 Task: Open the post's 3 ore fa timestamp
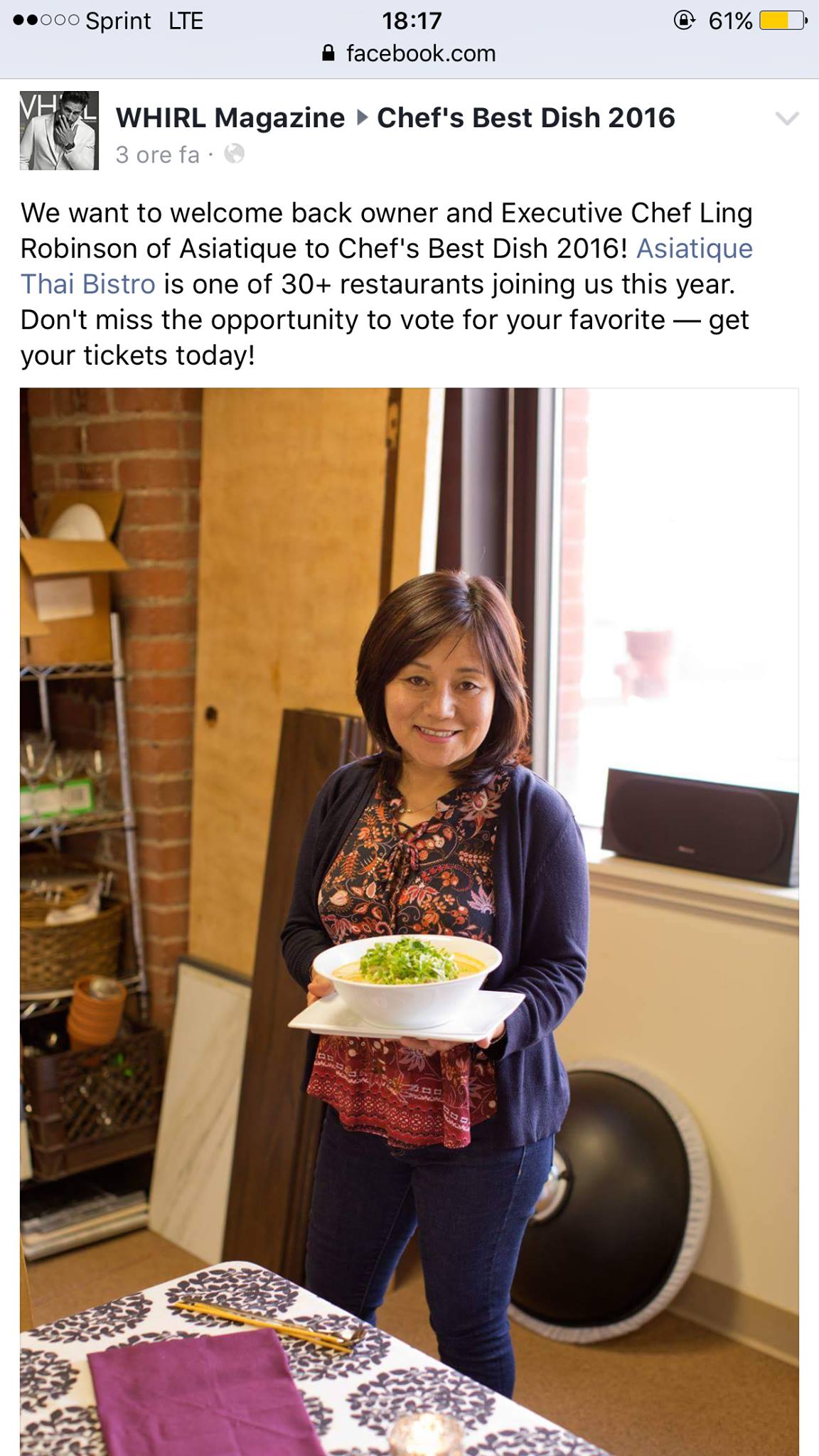tap(157, 154)
